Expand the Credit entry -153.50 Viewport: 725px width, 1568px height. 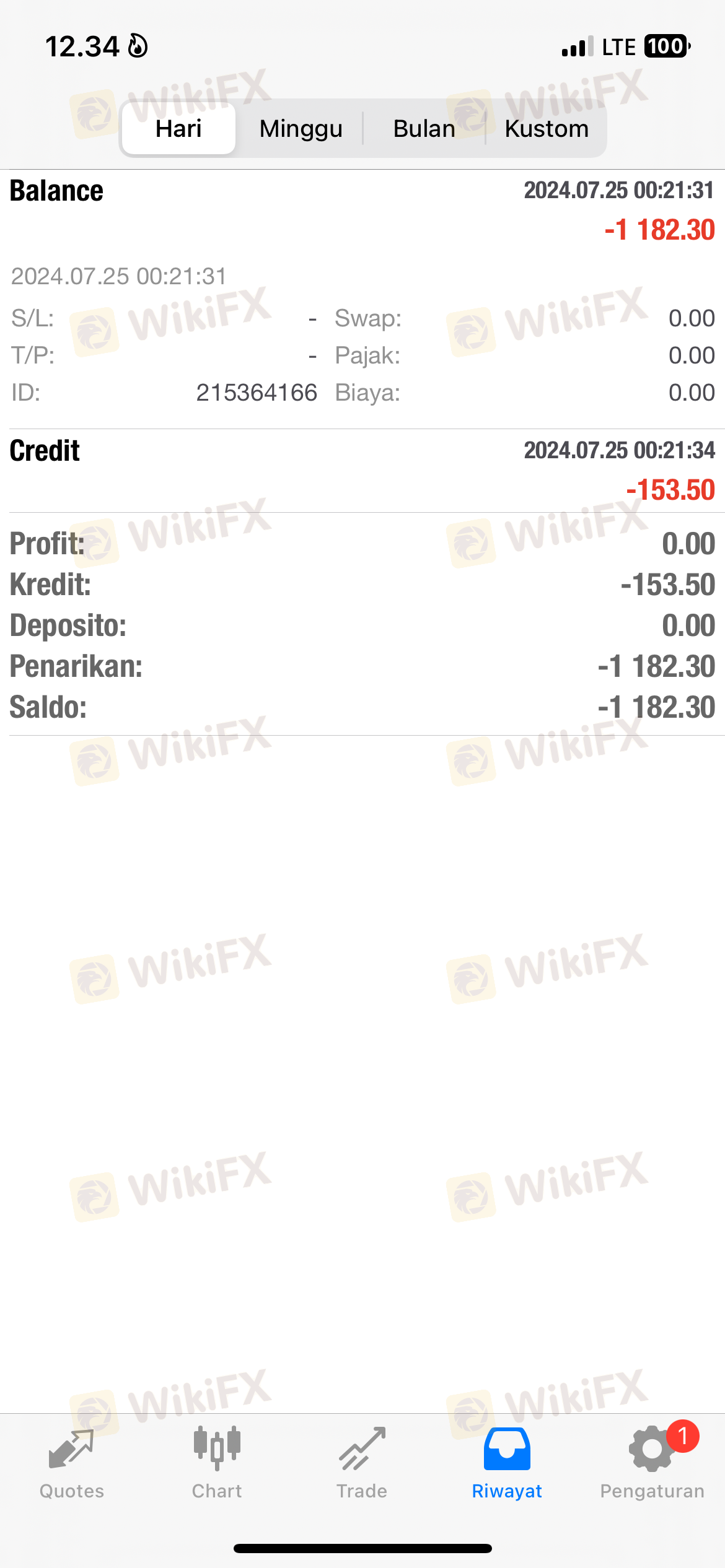[362, 471]
